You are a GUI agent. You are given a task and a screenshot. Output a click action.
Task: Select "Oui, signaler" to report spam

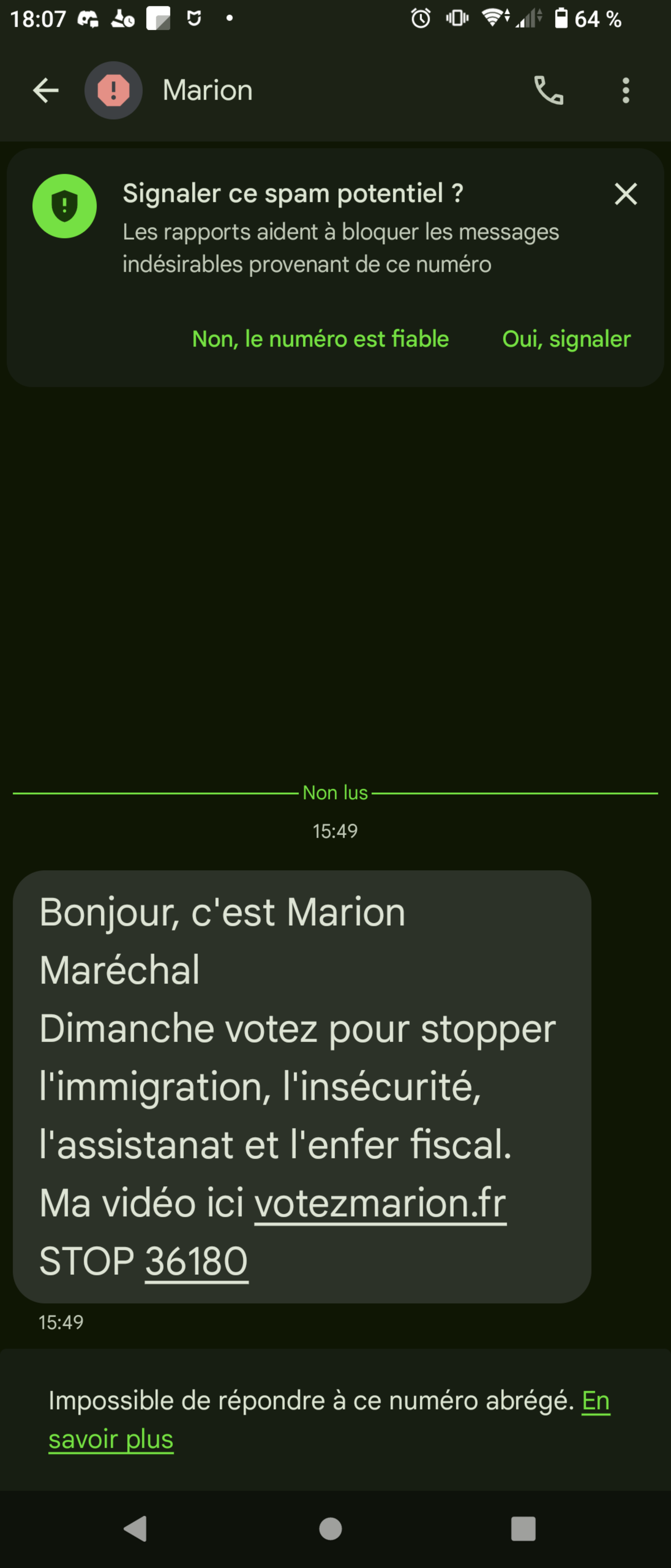coord(566,339)
